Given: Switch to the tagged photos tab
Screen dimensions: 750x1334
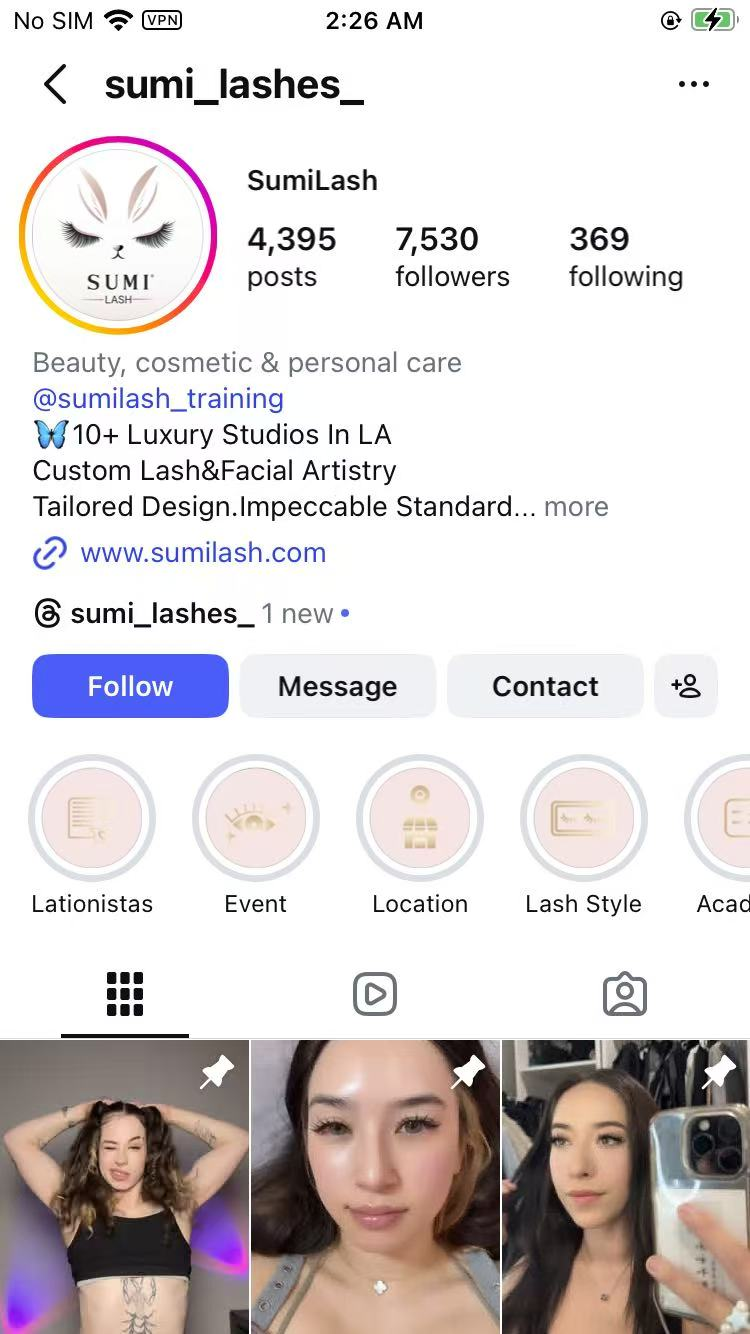Looking at the screenshot, I should click(x=625, y=995).
